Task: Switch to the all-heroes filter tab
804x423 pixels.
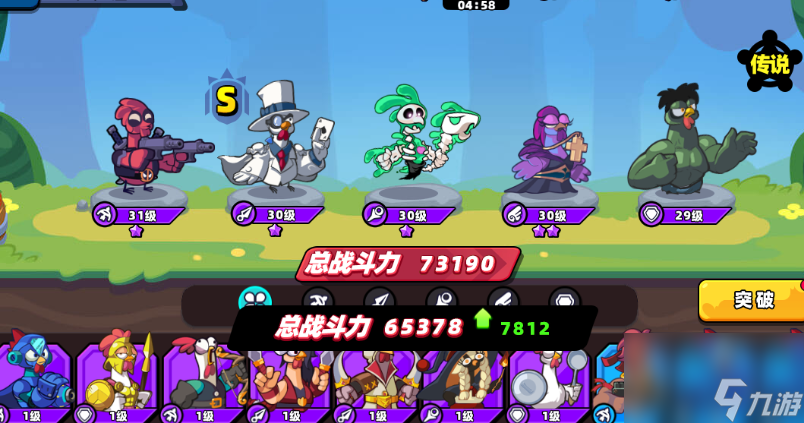Action: (255, 300)
